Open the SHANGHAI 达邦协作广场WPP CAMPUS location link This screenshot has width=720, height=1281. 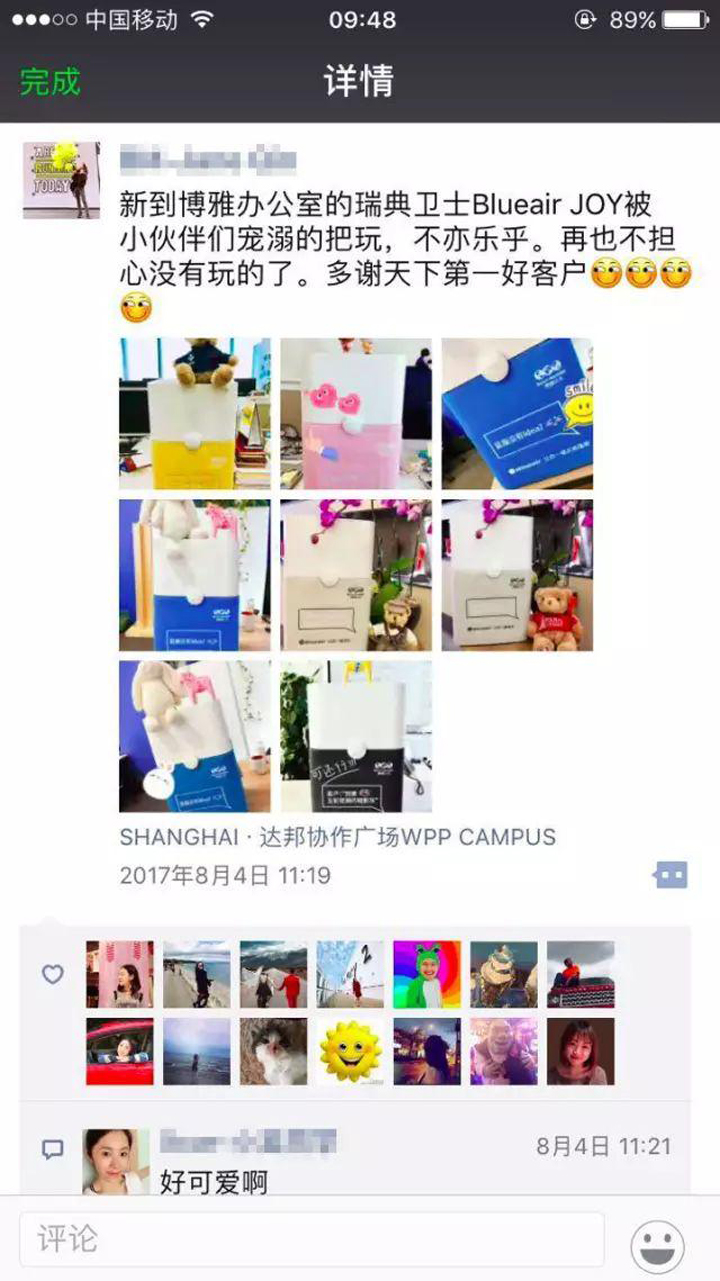[x=337, y=836]
